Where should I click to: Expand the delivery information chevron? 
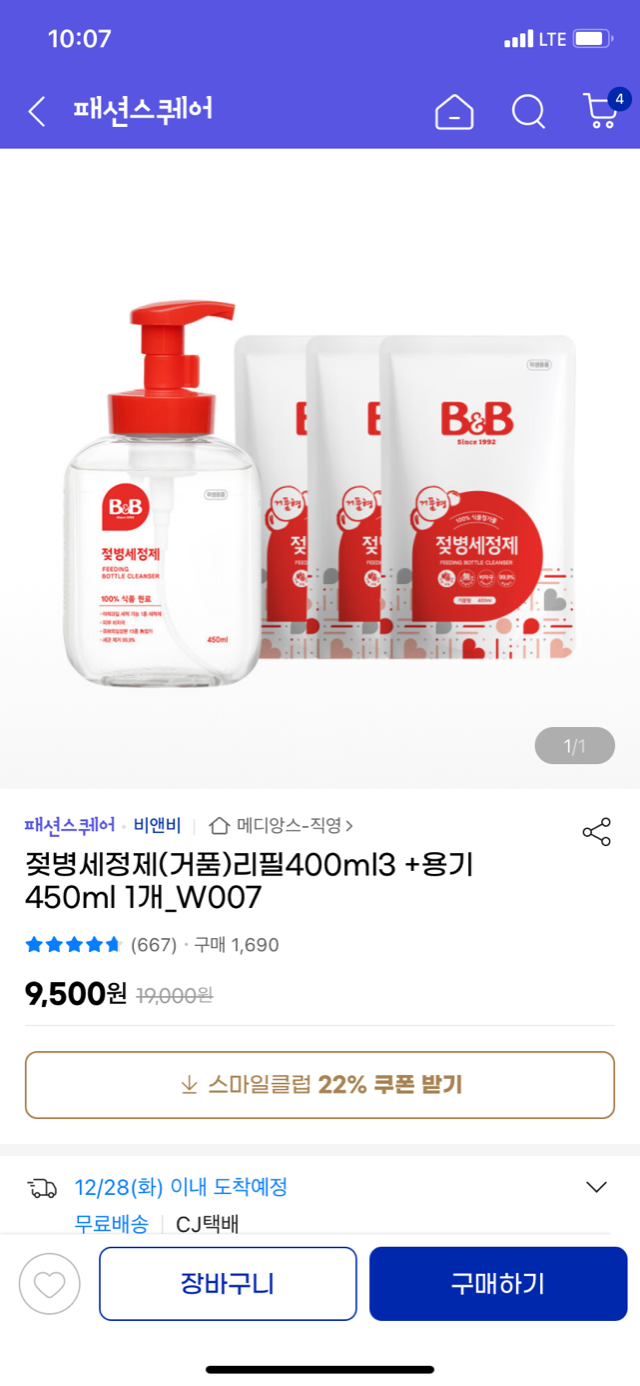(596, 1187)
